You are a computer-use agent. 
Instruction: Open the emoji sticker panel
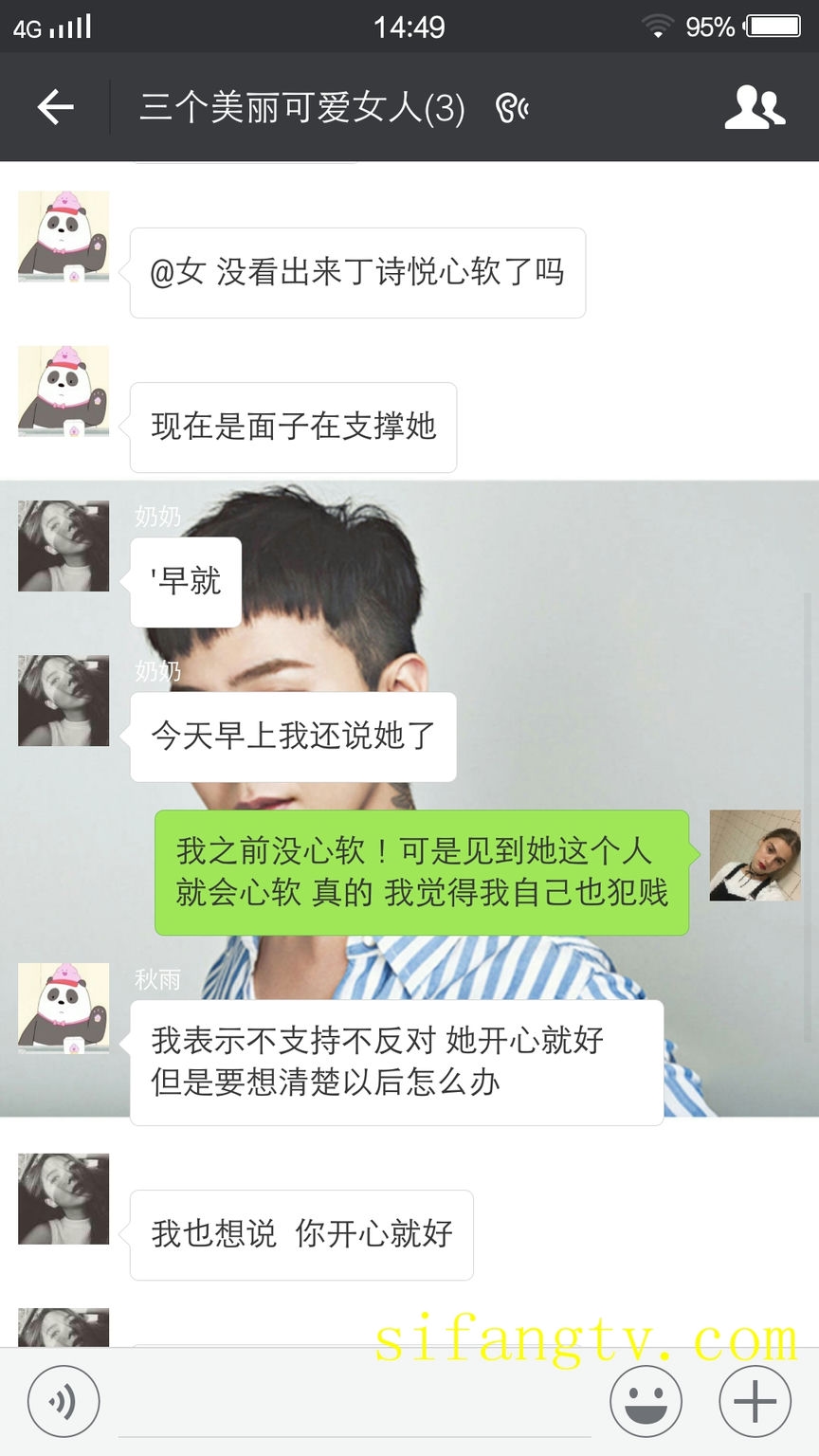coord(646,1401)
